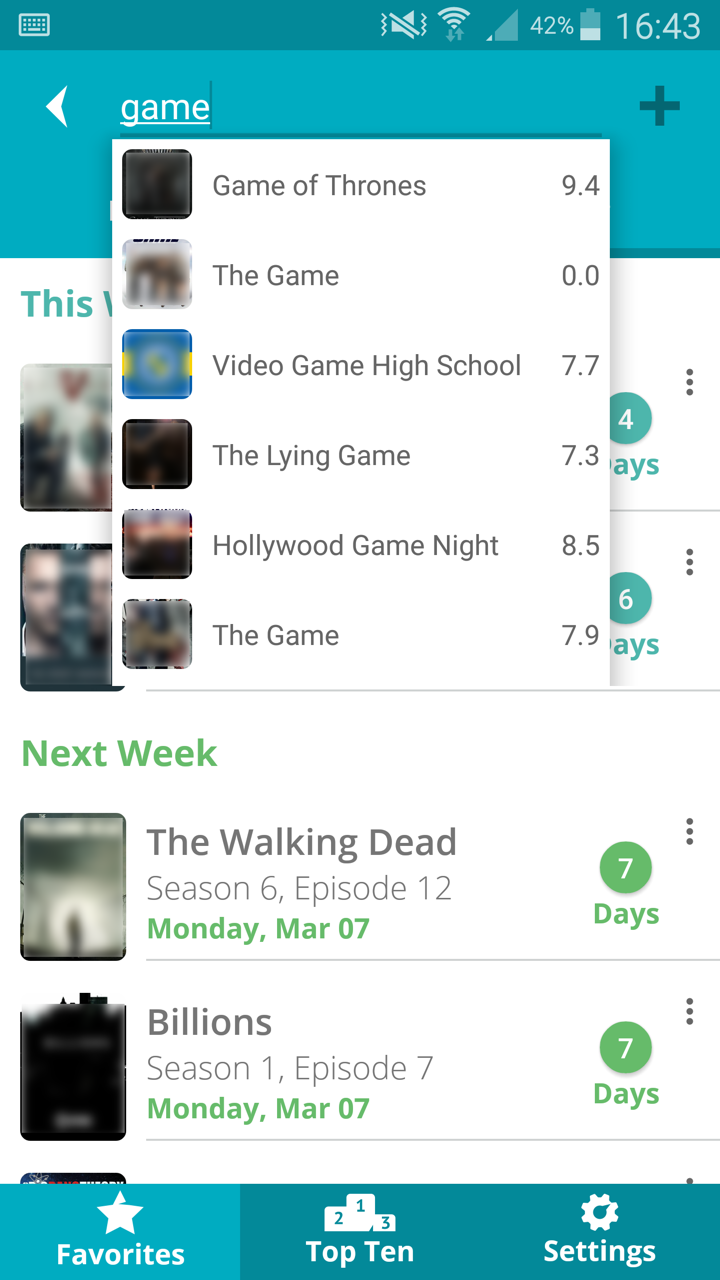Viewport: 720px width, 1280px height.
Task: Add a new show with the plus icon
Action: click(659, 103)
